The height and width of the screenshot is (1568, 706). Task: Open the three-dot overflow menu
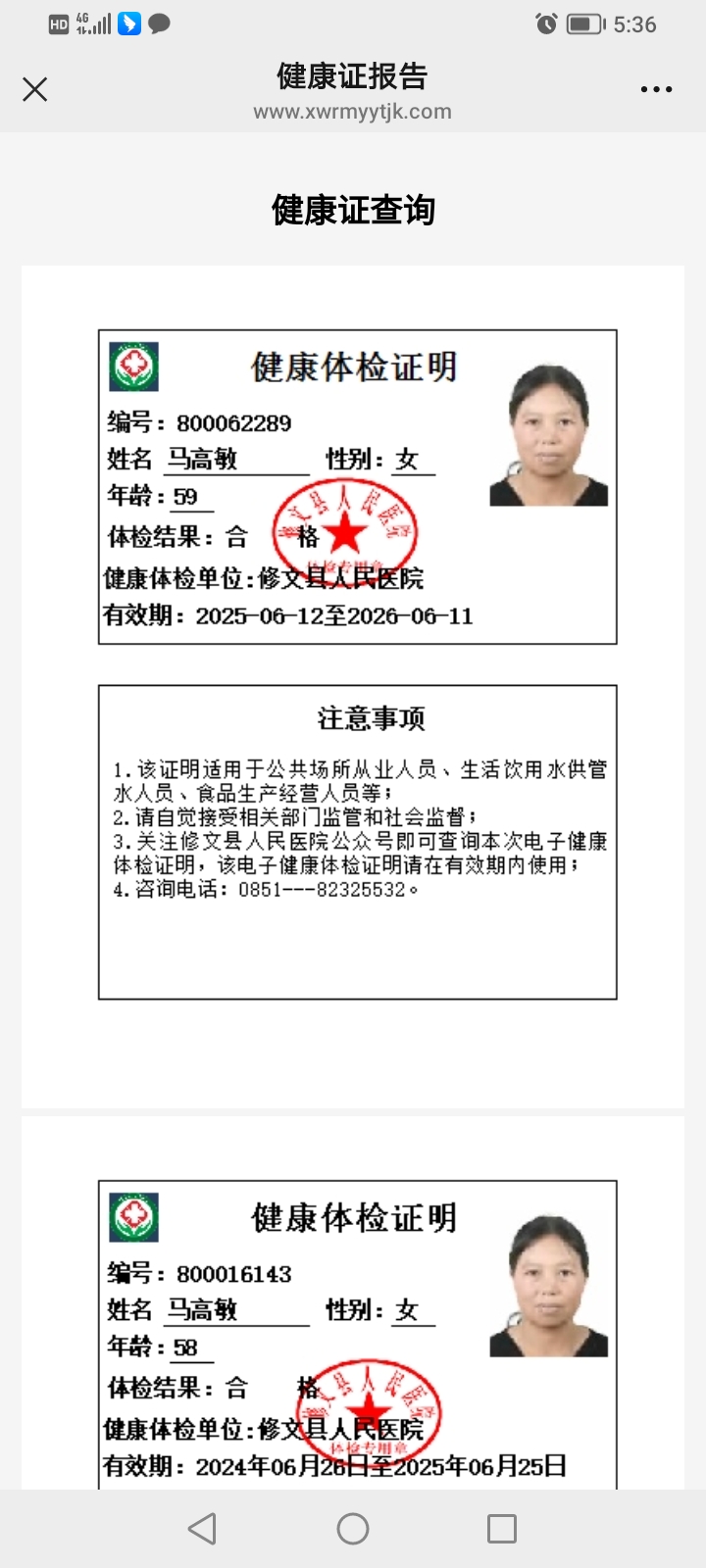655,90
